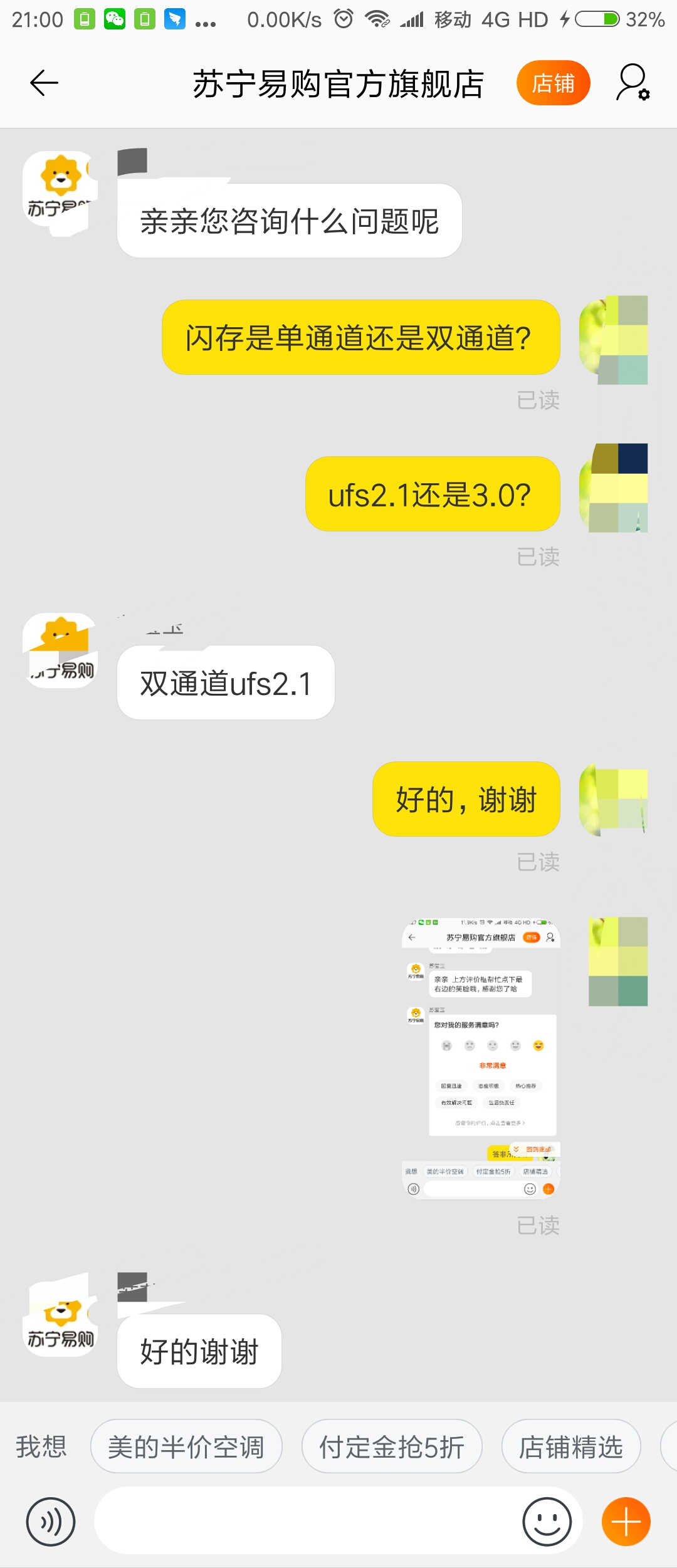Open 店铺精选 quick link
The width and height of the screenshot is (677, 1568).
click(571, 1446)
